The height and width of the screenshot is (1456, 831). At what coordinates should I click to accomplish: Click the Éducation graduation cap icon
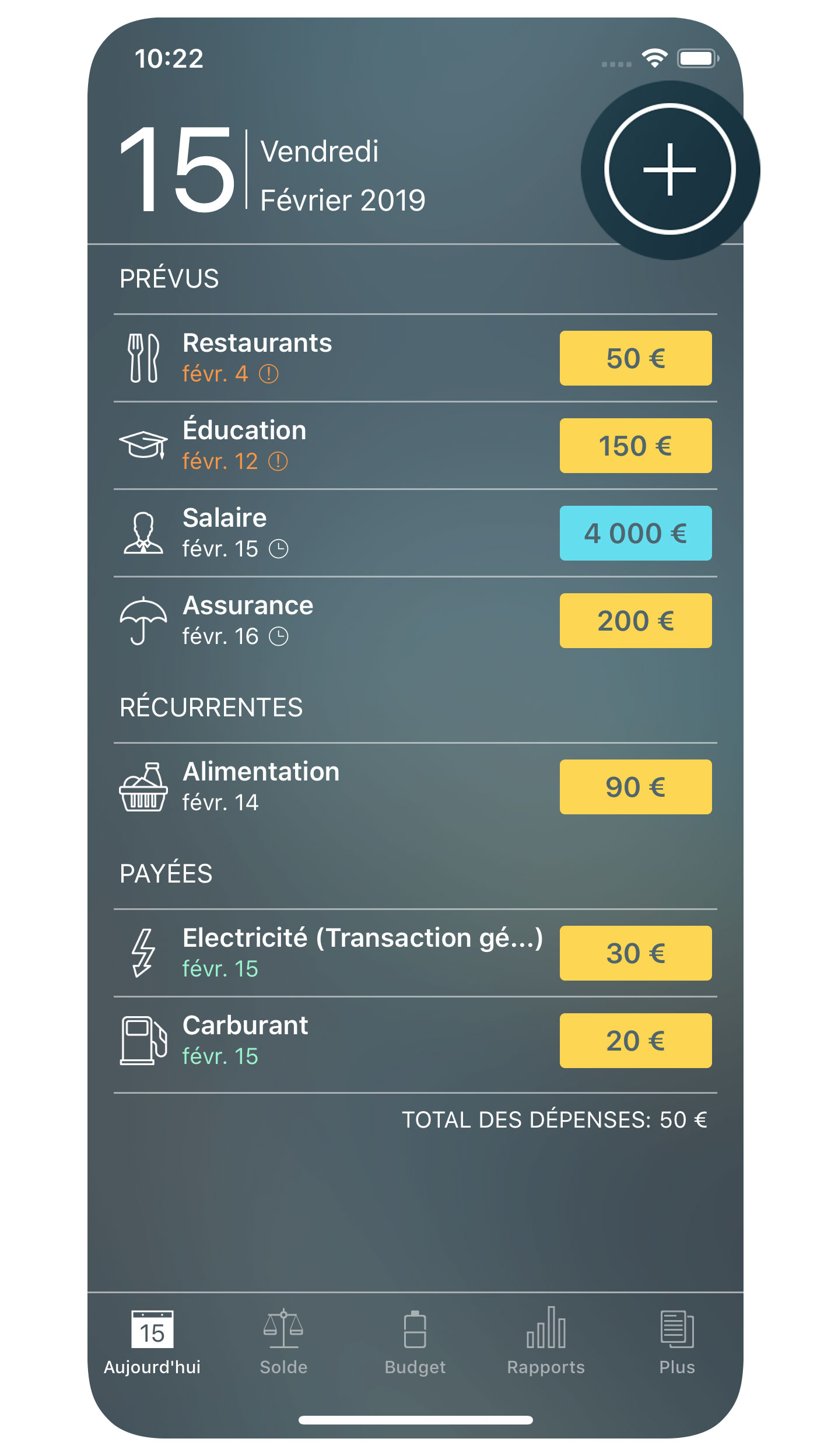[x=143, y=445]
